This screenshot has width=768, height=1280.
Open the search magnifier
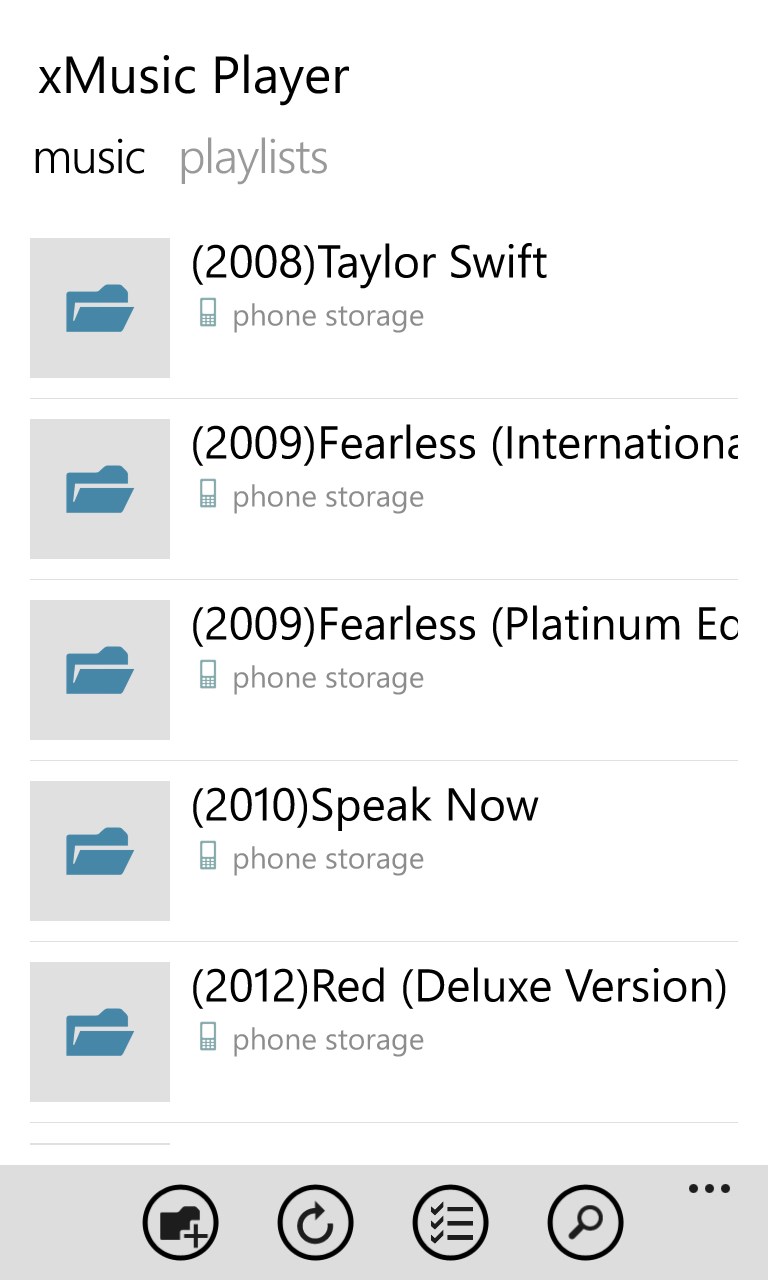coord(585,1222)
